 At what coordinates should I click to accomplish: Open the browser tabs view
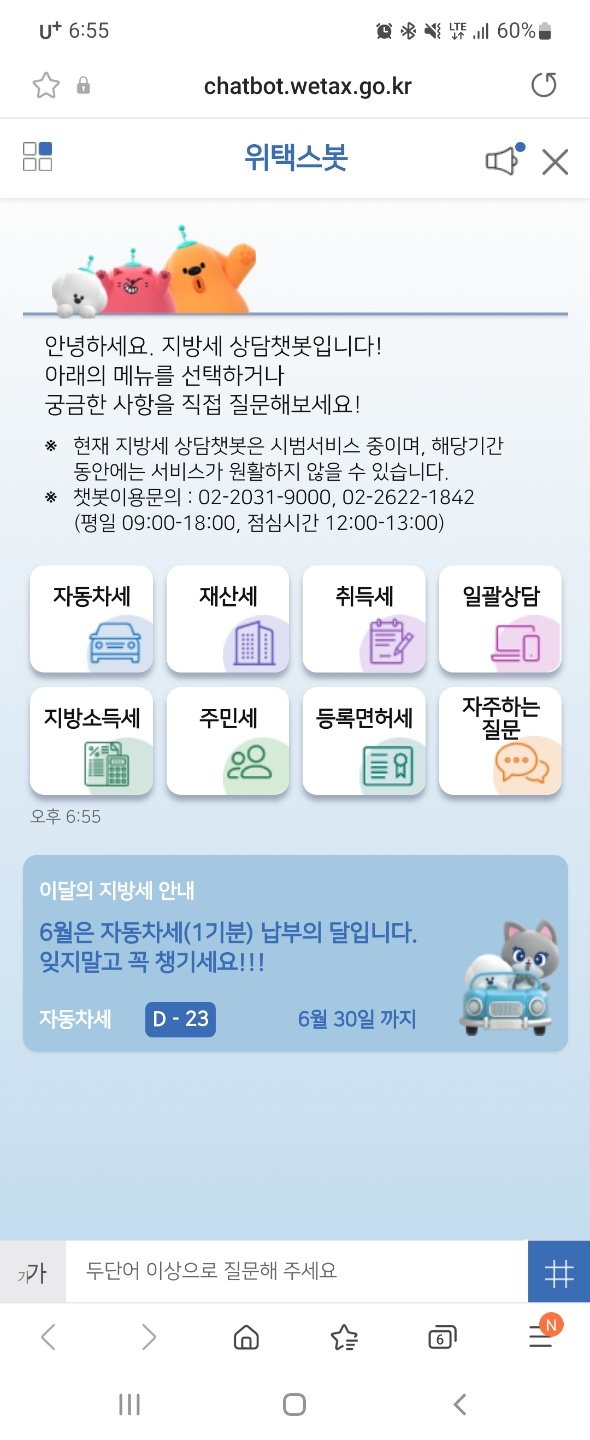coord(442,1337)
